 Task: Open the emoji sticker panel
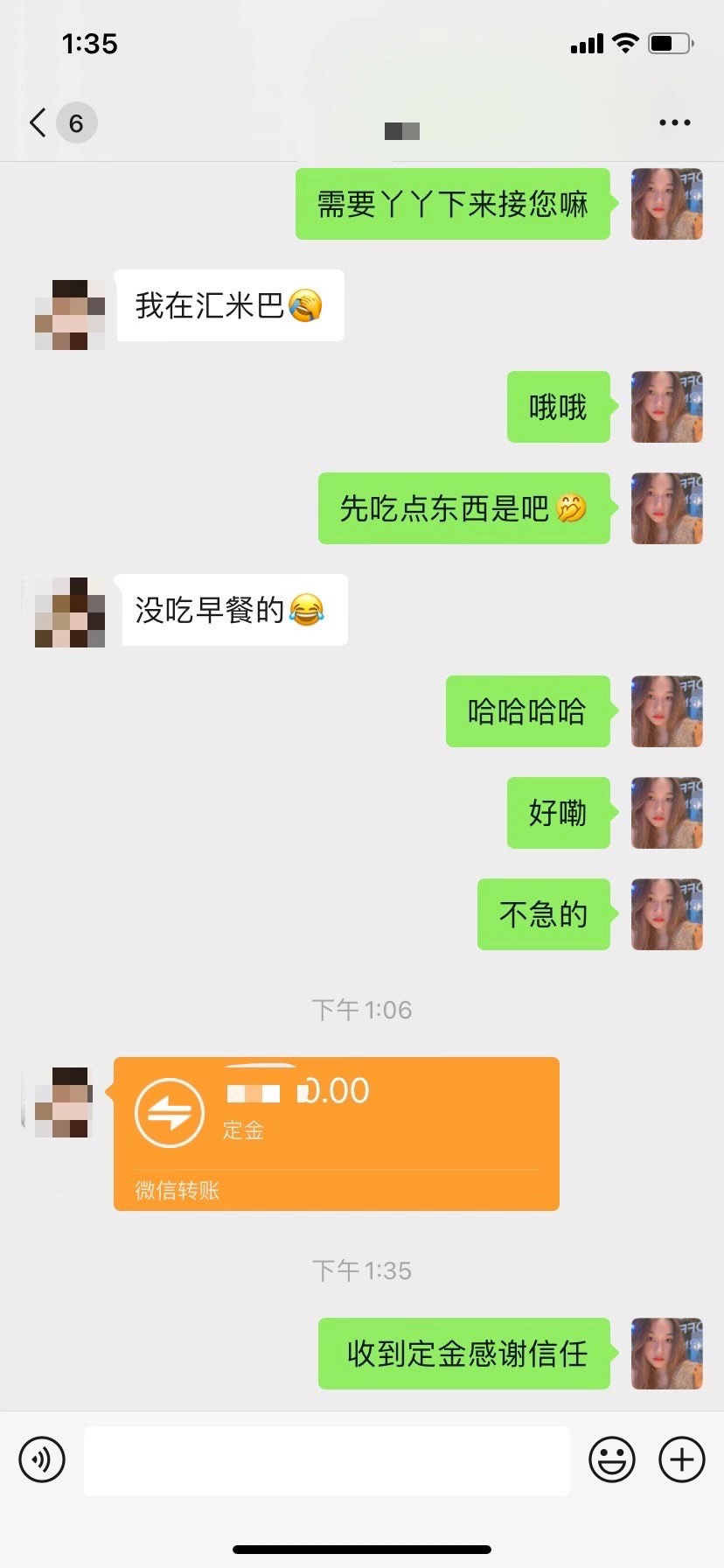tap(611, 1459)
